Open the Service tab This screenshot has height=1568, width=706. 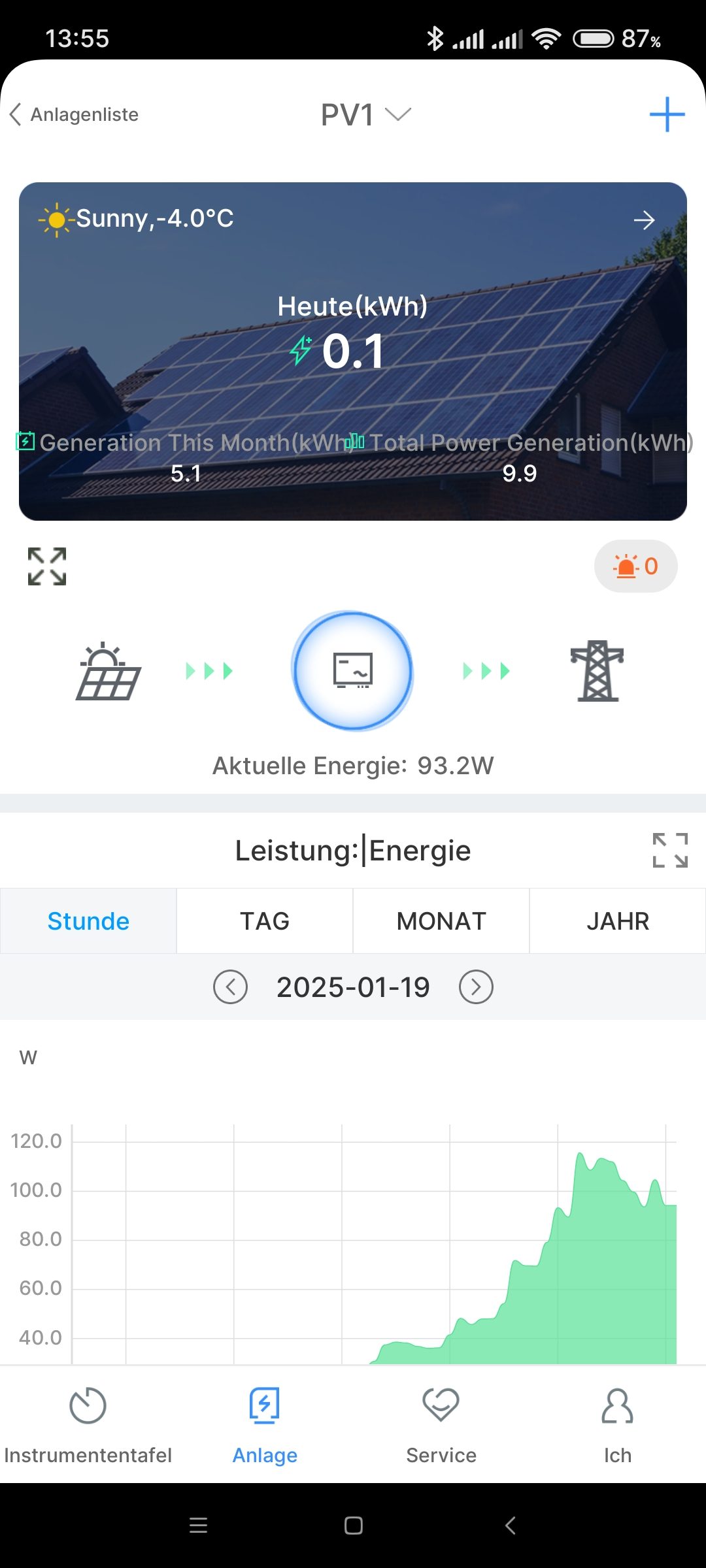pos(441,1424)
